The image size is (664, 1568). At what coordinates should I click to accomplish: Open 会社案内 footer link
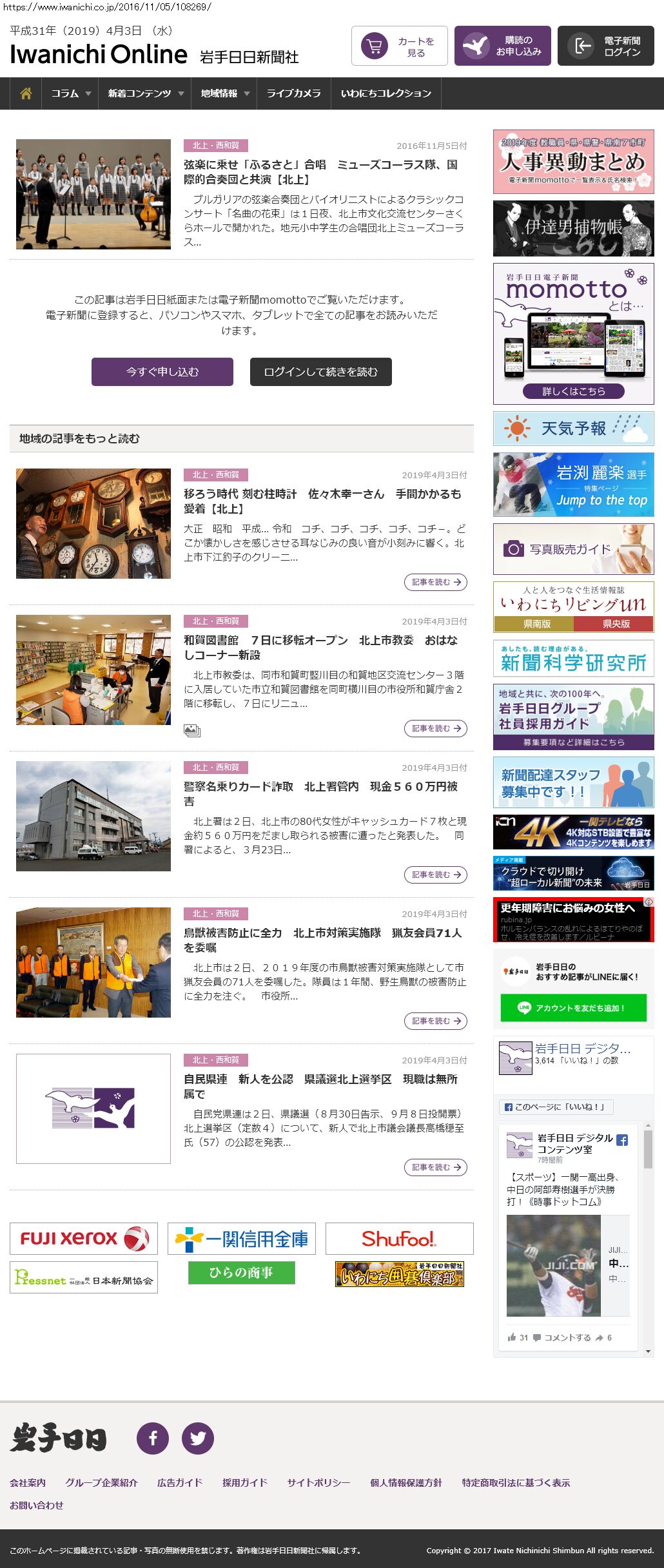tap(28, 1482)
